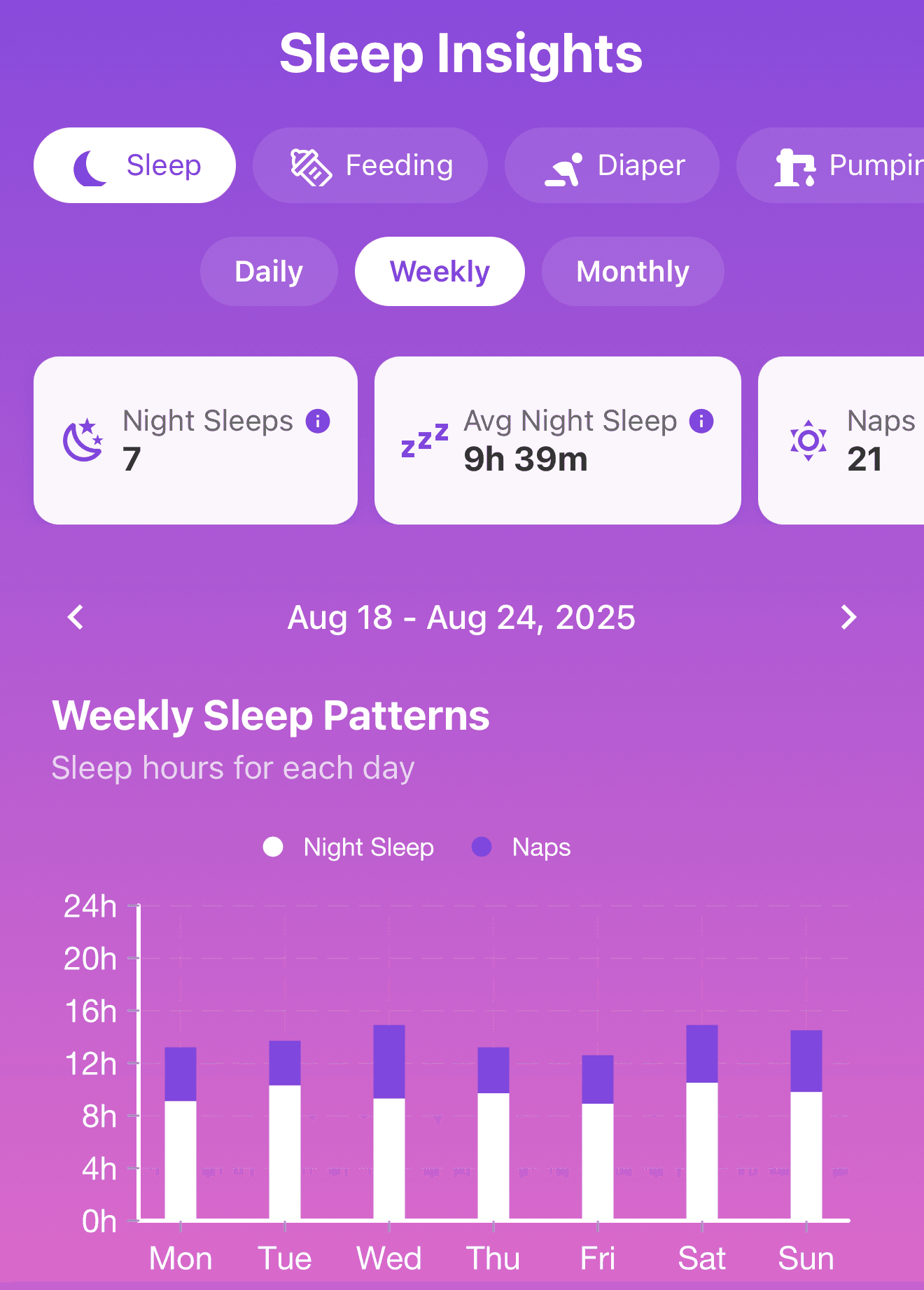Click the Night Sleep legend dot
924x1290 pixels.
pos(274,847)
